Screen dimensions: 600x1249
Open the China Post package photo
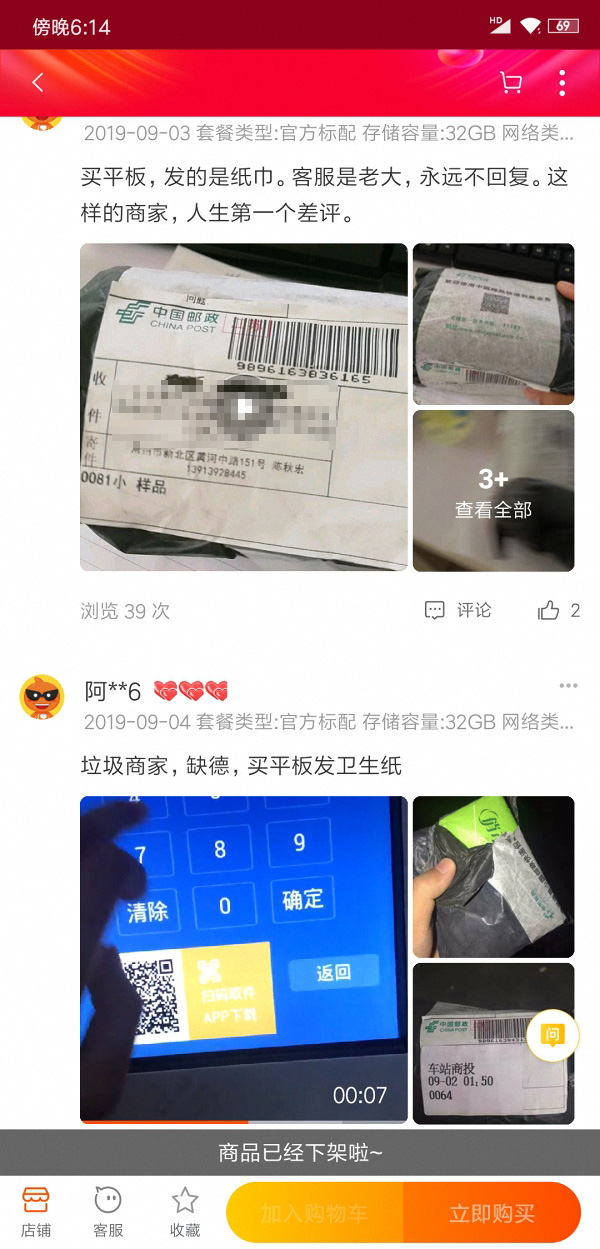(x=243, y=406)
